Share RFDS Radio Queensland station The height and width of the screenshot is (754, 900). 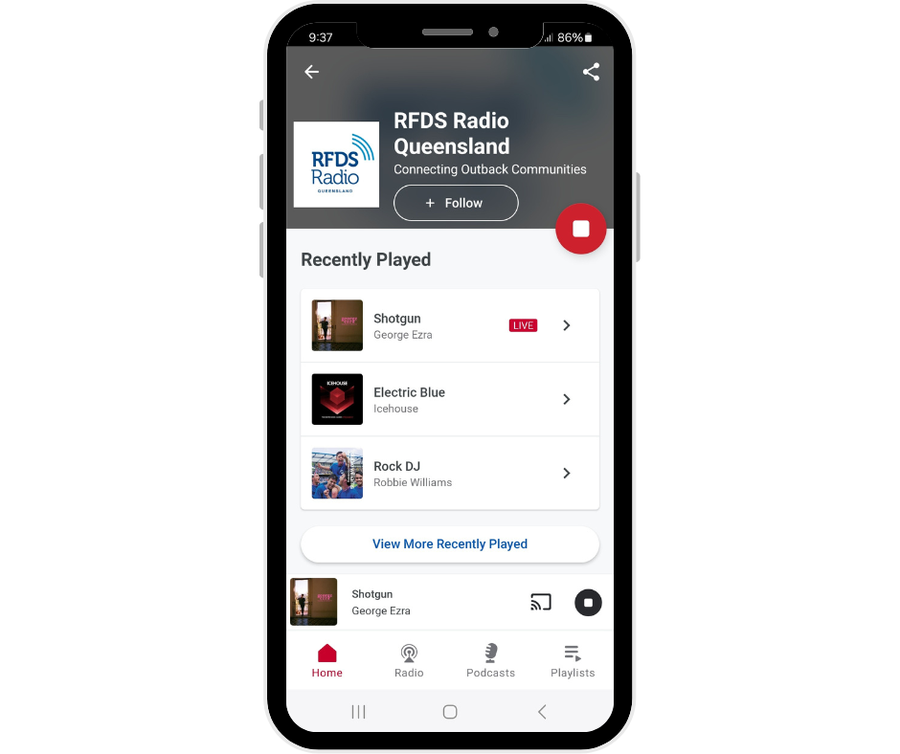(x=591, y=72)
